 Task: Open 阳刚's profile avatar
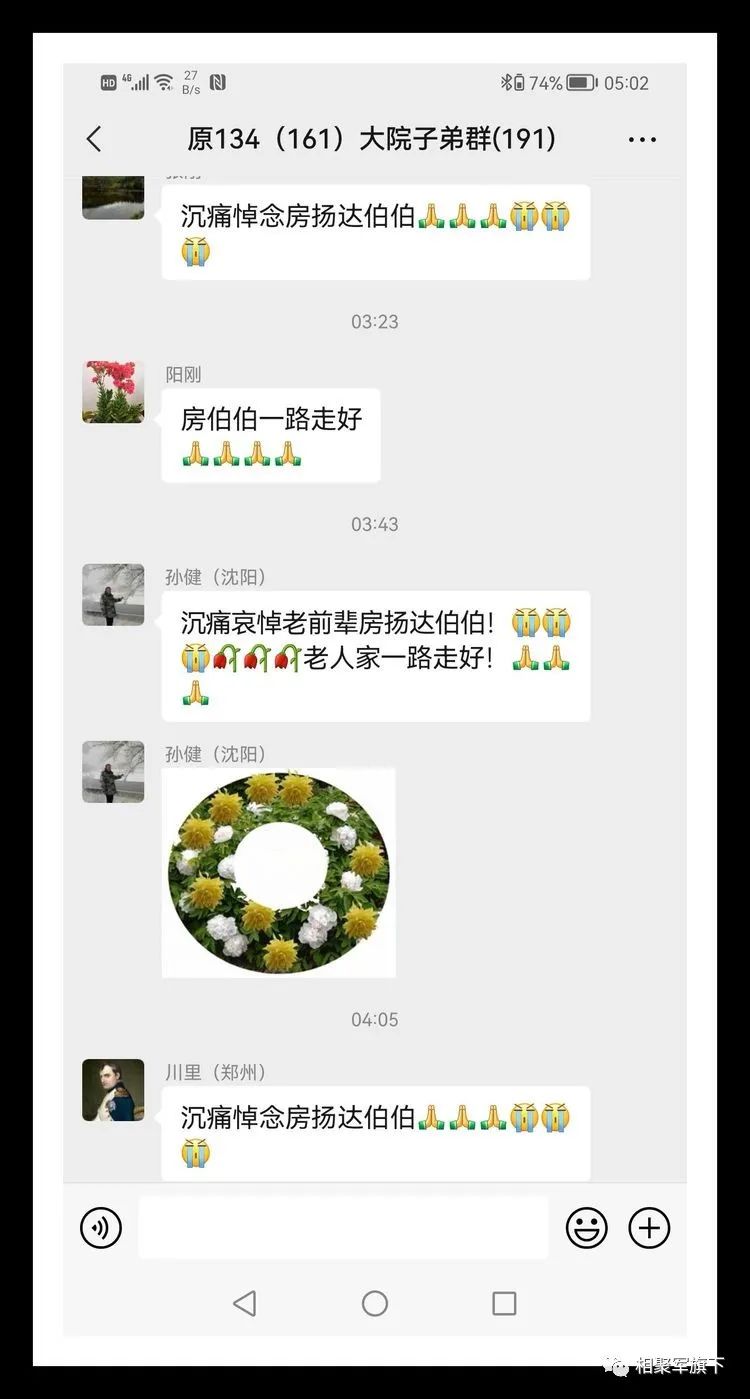coord(113,392)
